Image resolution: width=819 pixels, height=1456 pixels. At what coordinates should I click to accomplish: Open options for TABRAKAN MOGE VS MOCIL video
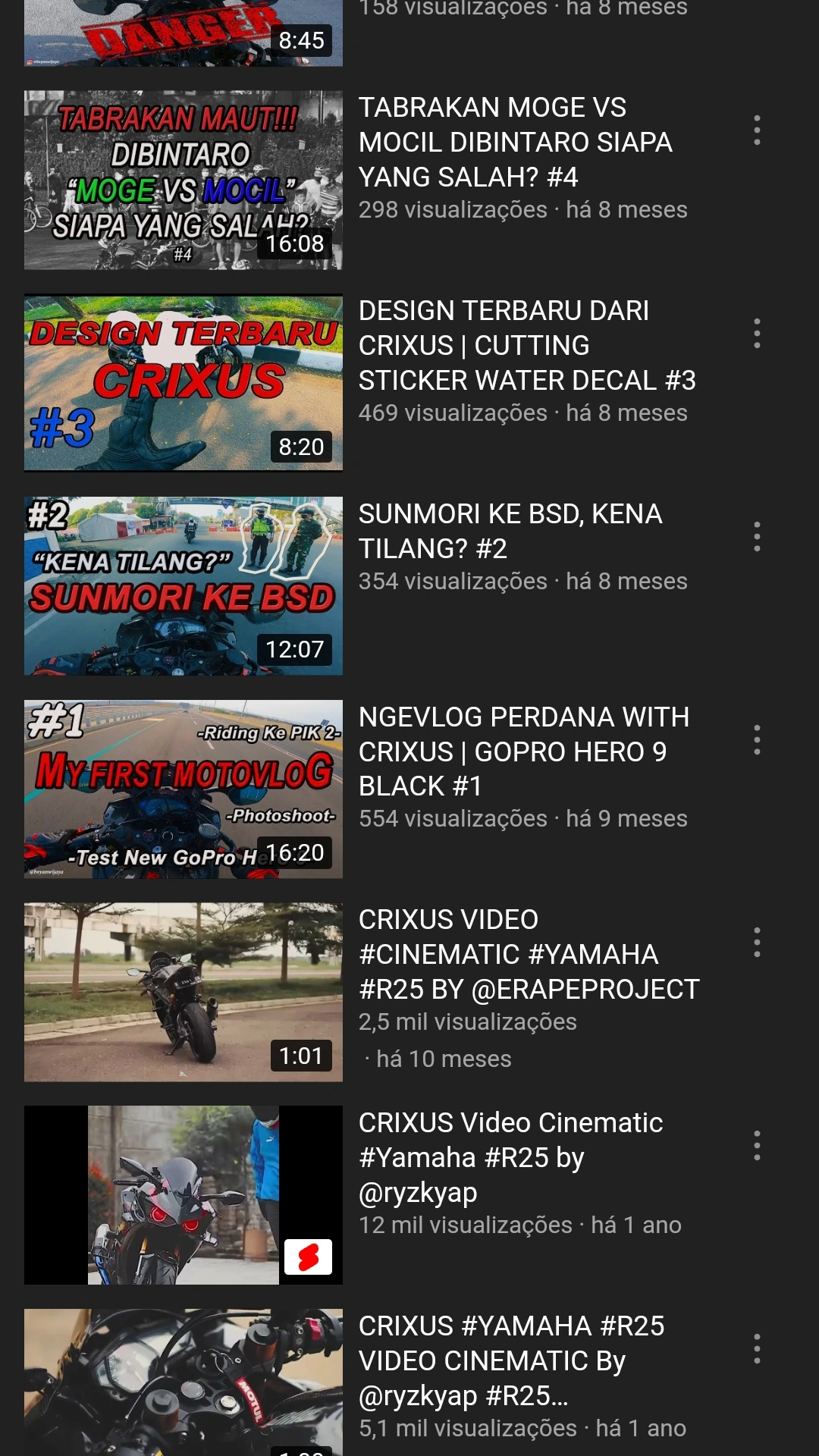point(756,130)
